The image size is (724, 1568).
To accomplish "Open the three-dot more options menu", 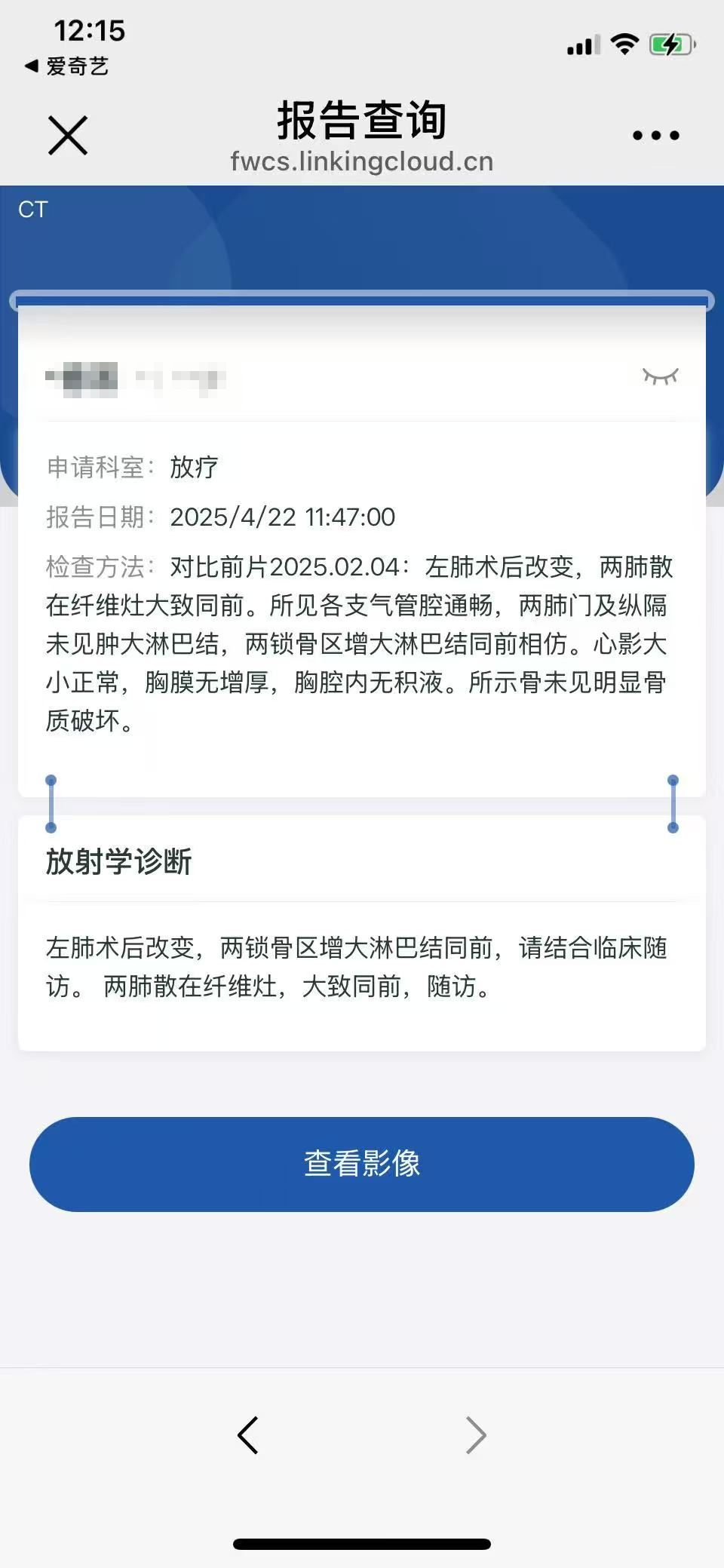I will tap(655, 136).
